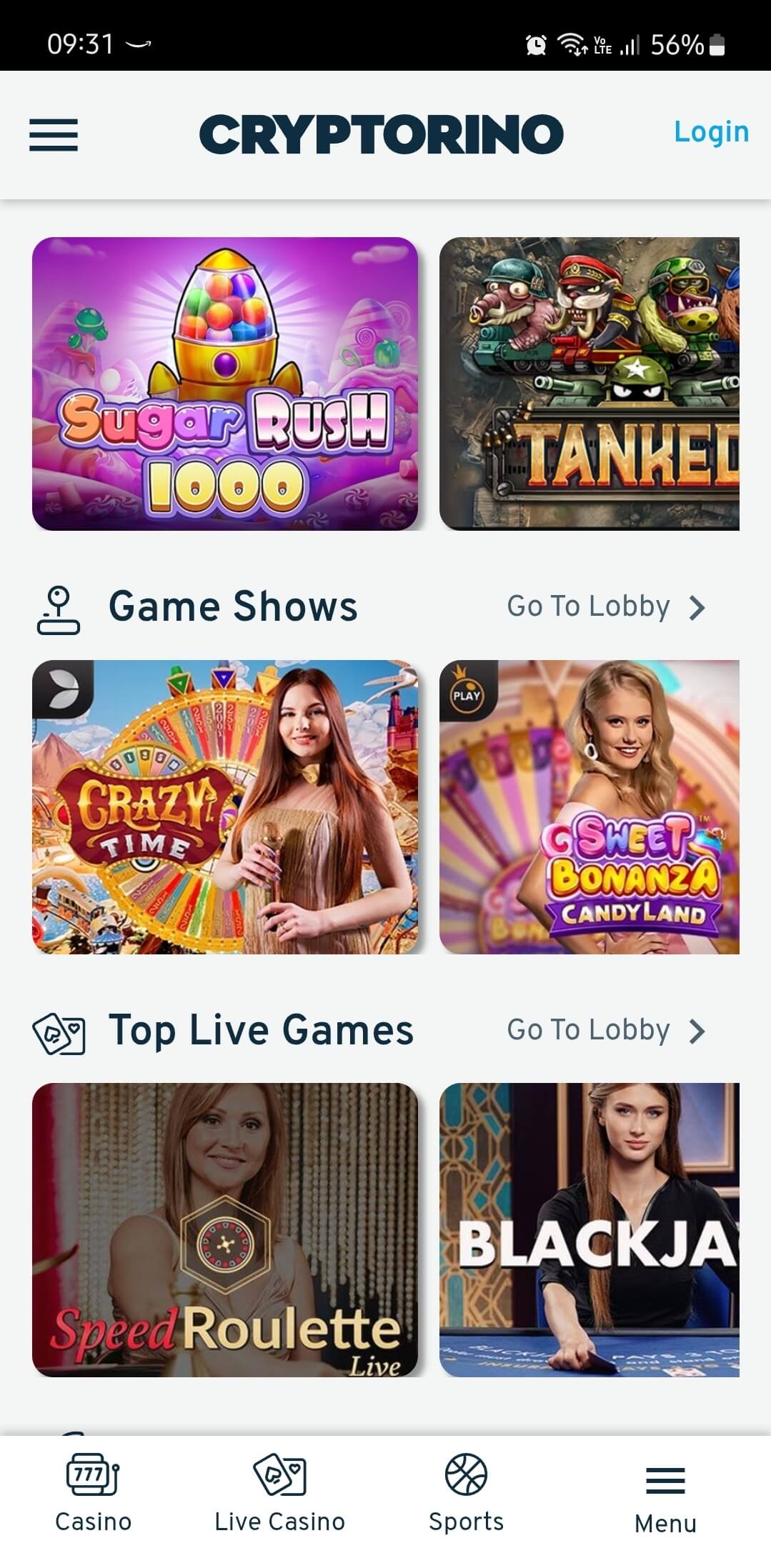Viewport: 771px width, 1568px height.
Task: Click Go To Lobby for Top Live Games
Action: 587,1030
